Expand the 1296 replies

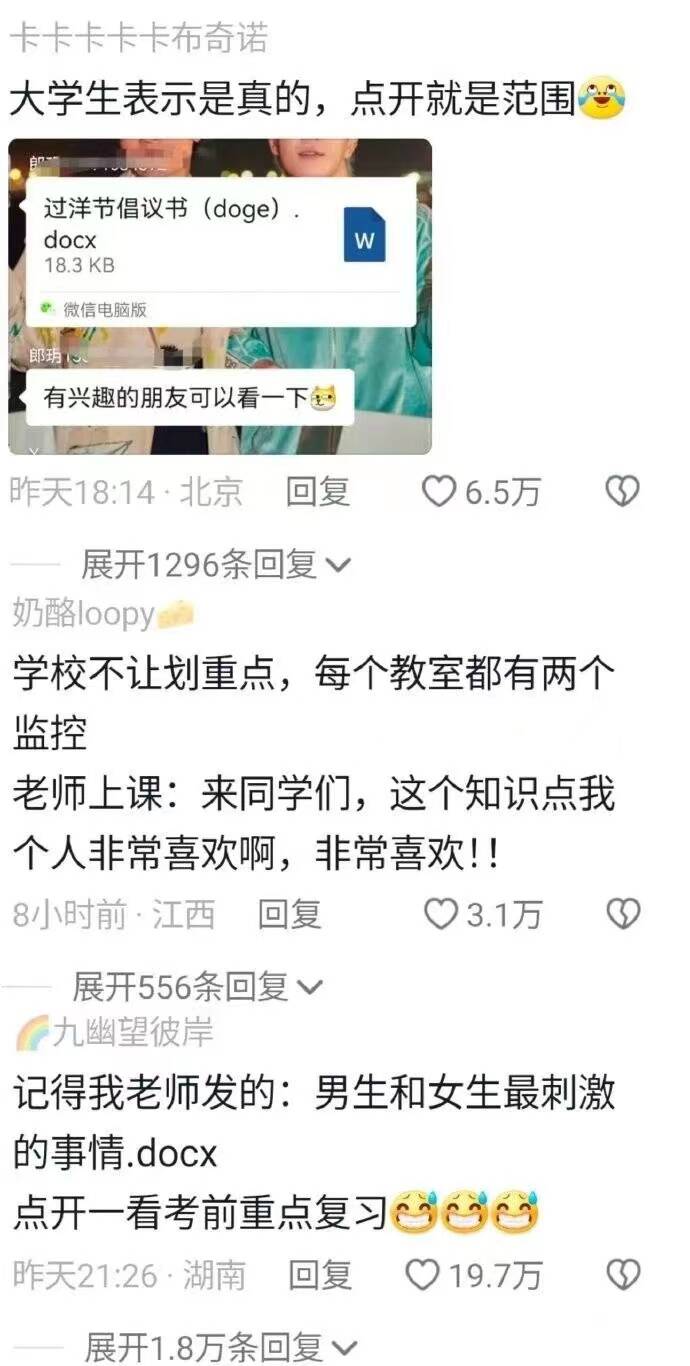click(x=215, y=566)
